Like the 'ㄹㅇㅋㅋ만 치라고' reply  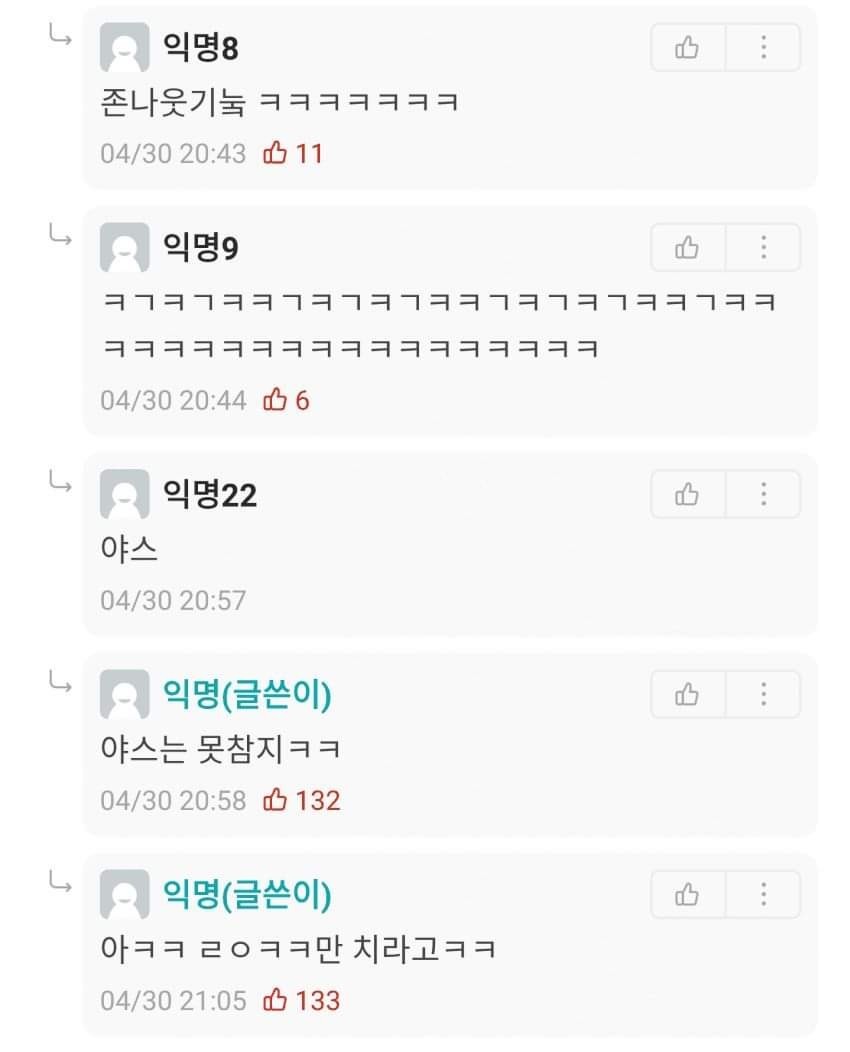pyautogui.click(x=687, y=894)
